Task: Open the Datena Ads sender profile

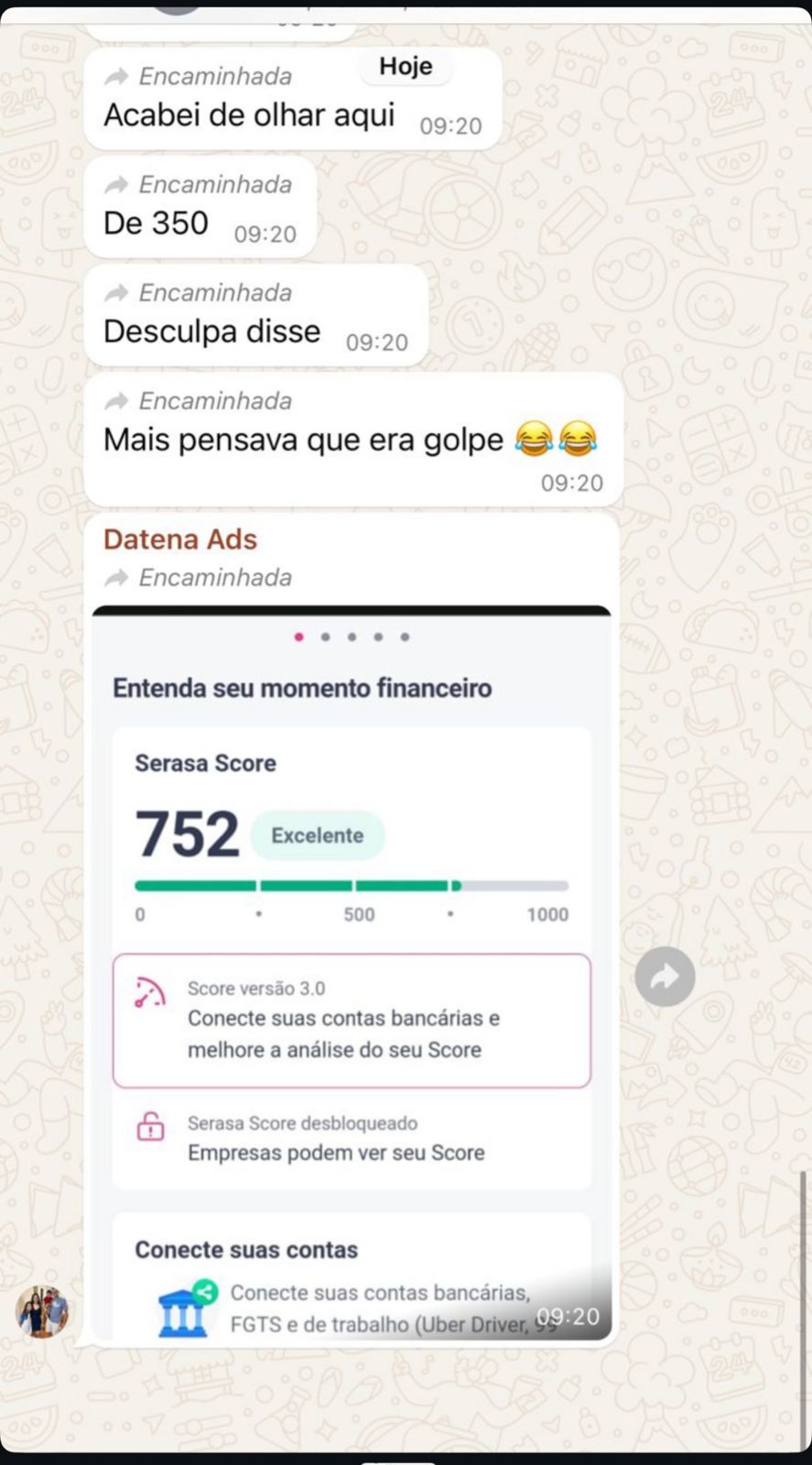Action: [180, 539]
